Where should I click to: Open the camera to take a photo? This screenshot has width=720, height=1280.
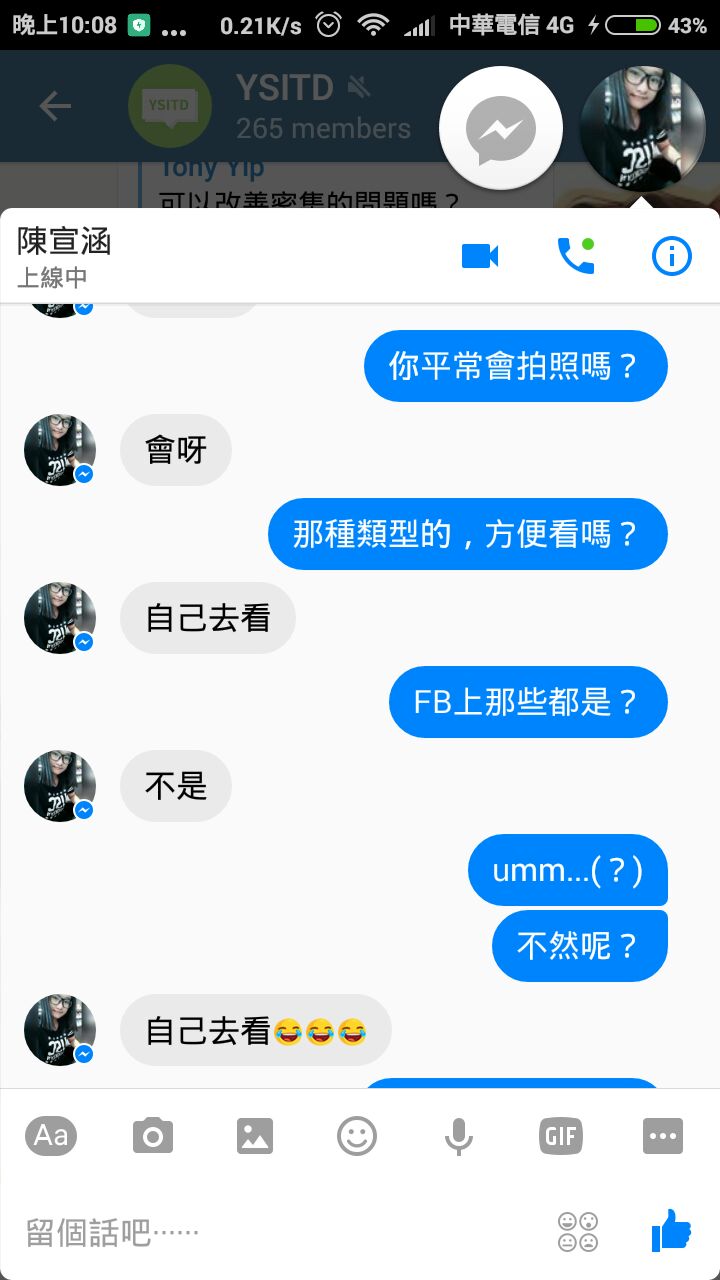click(153, 1135)
